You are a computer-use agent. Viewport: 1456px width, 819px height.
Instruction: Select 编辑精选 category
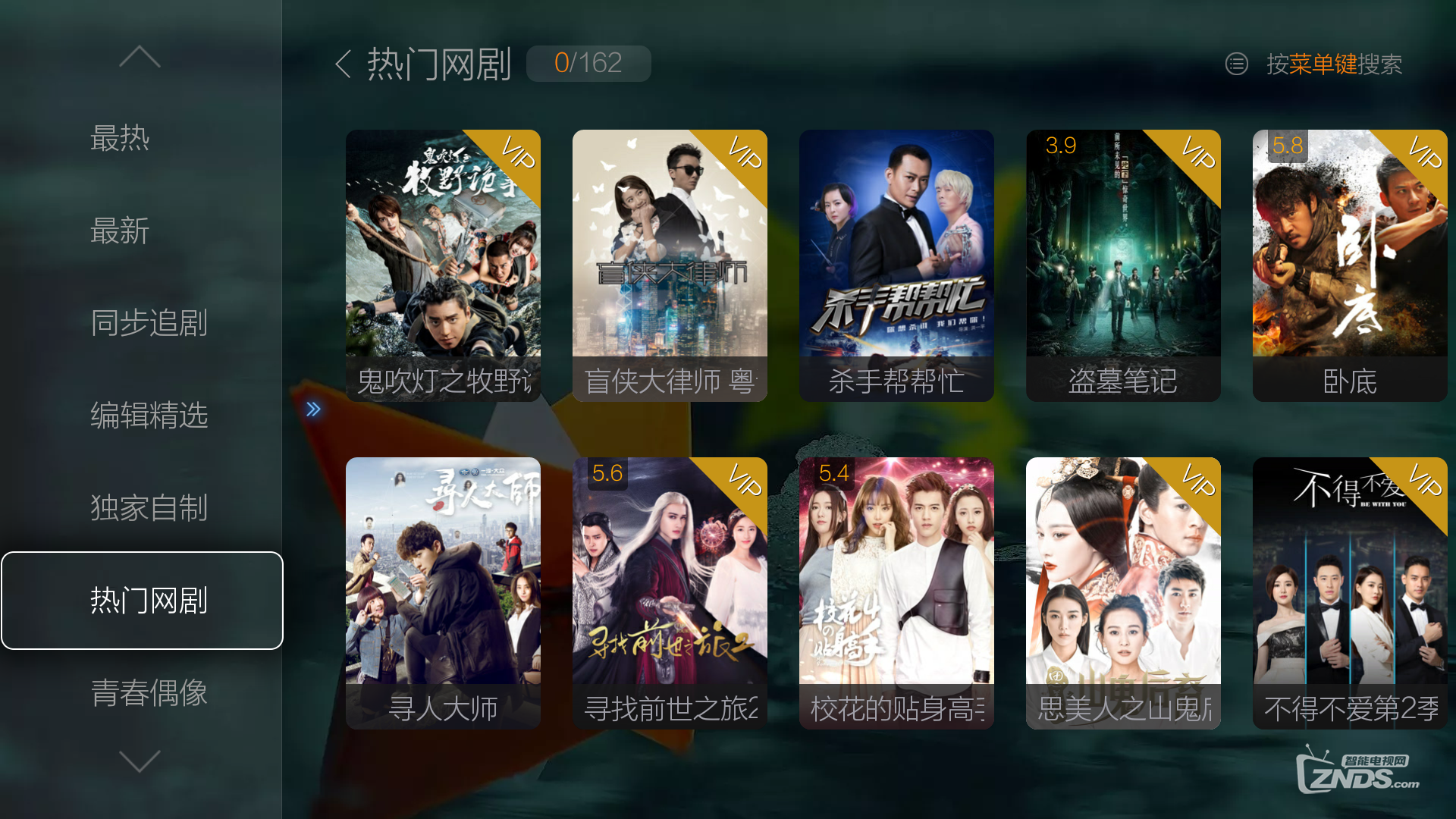click(x=149, y=416)
